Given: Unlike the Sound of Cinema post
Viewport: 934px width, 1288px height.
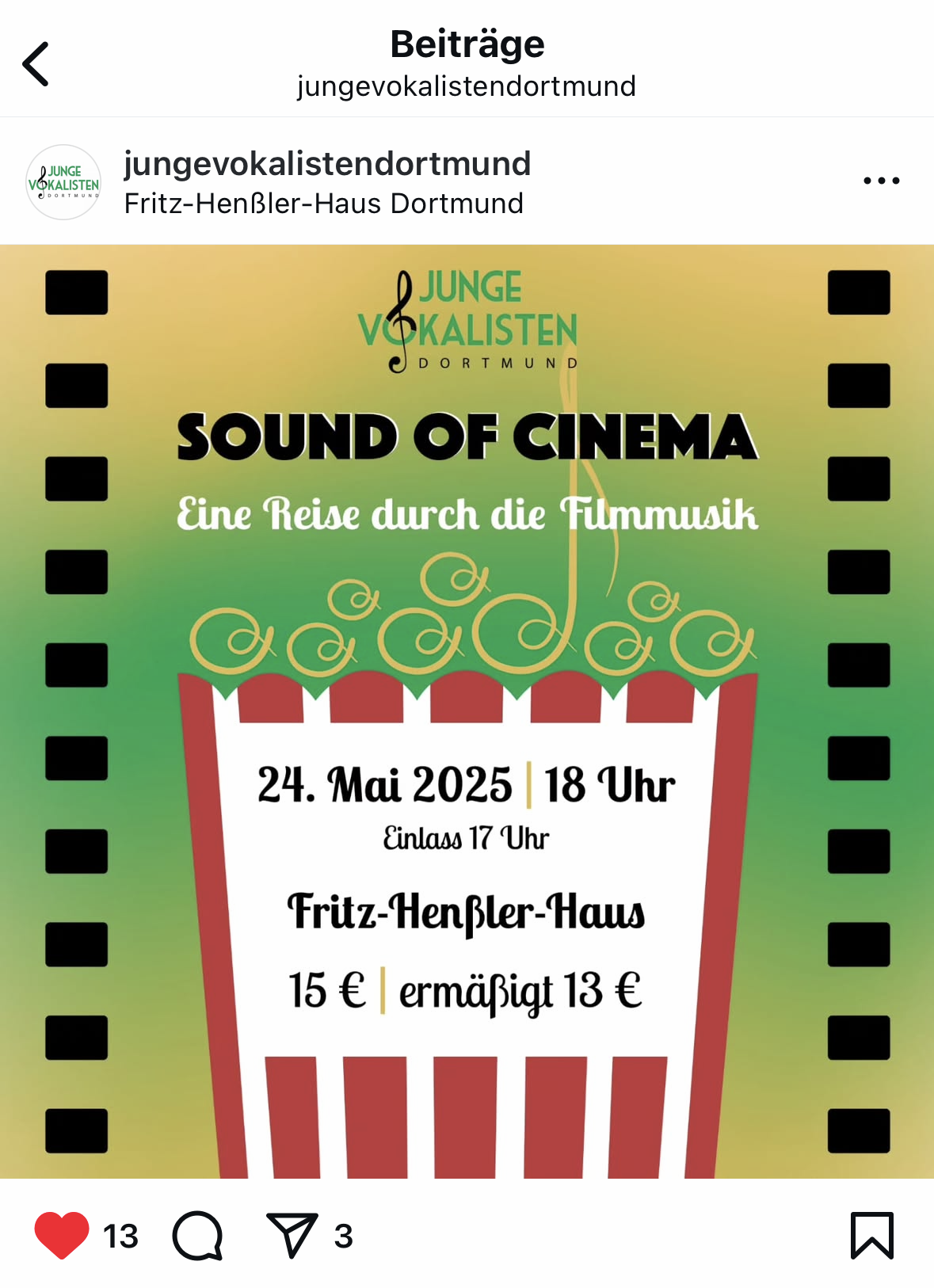Looking at the screenshot, I should [x=62, y=1235].
